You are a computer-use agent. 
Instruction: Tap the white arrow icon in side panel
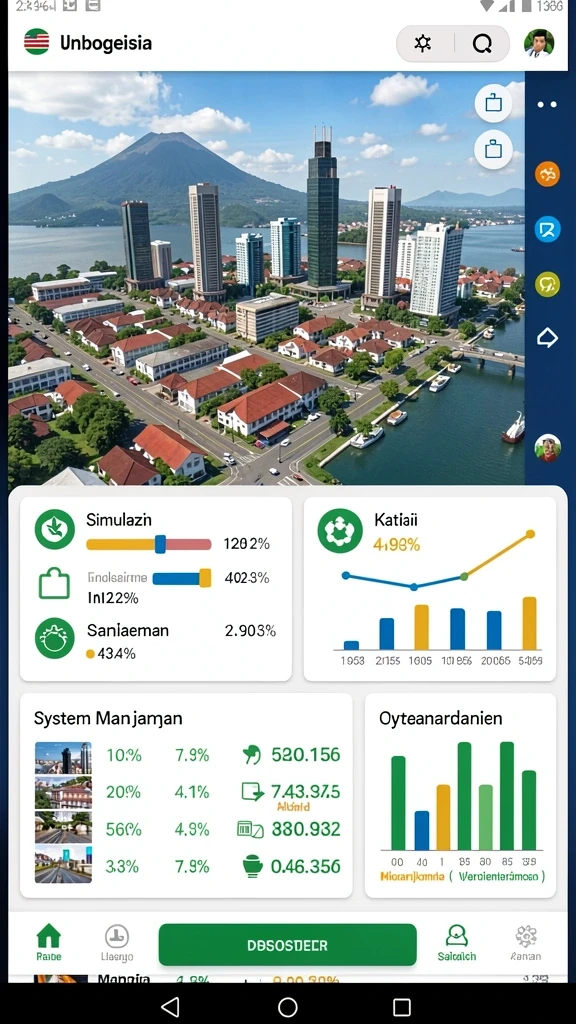(x=547, y=338)
